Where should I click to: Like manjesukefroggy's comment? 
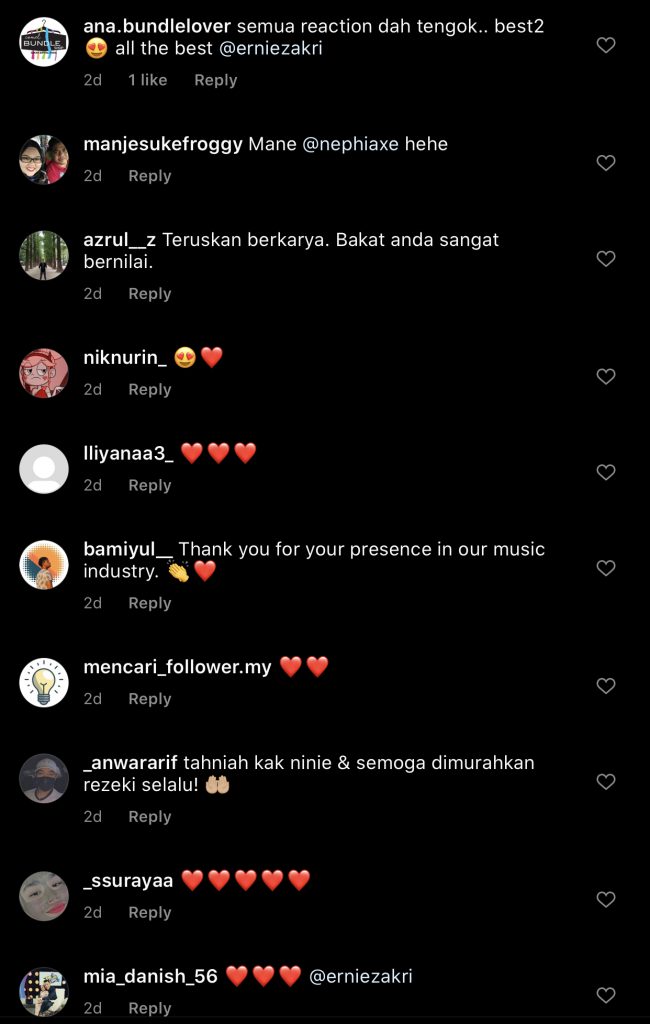(x=605, y=163)
